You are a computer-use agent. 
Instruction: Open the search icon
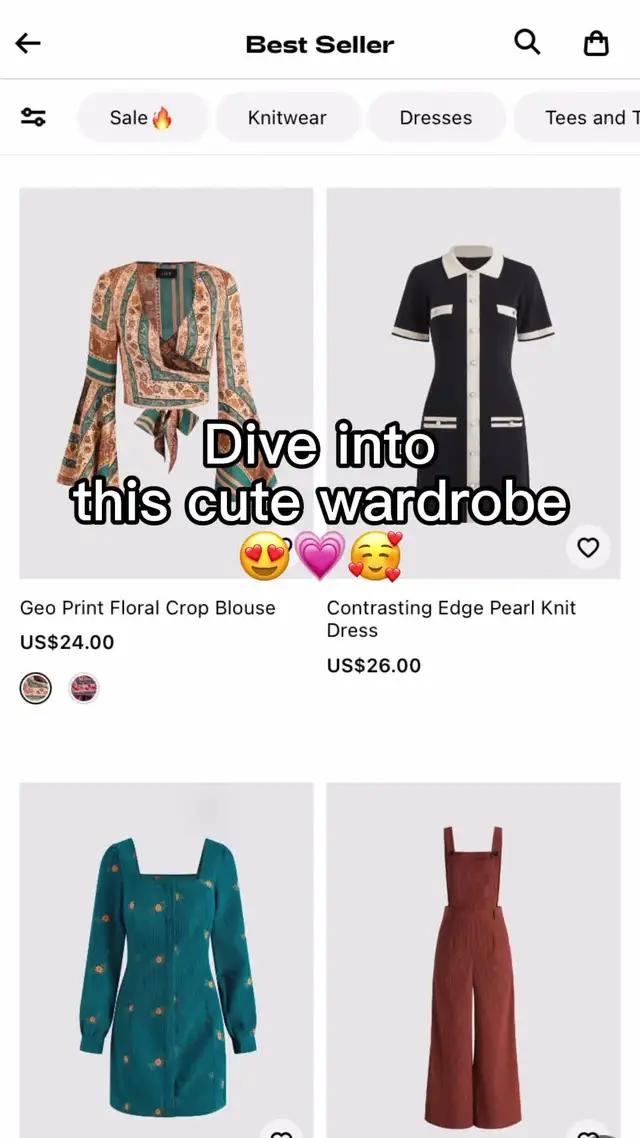pos(527,42)
